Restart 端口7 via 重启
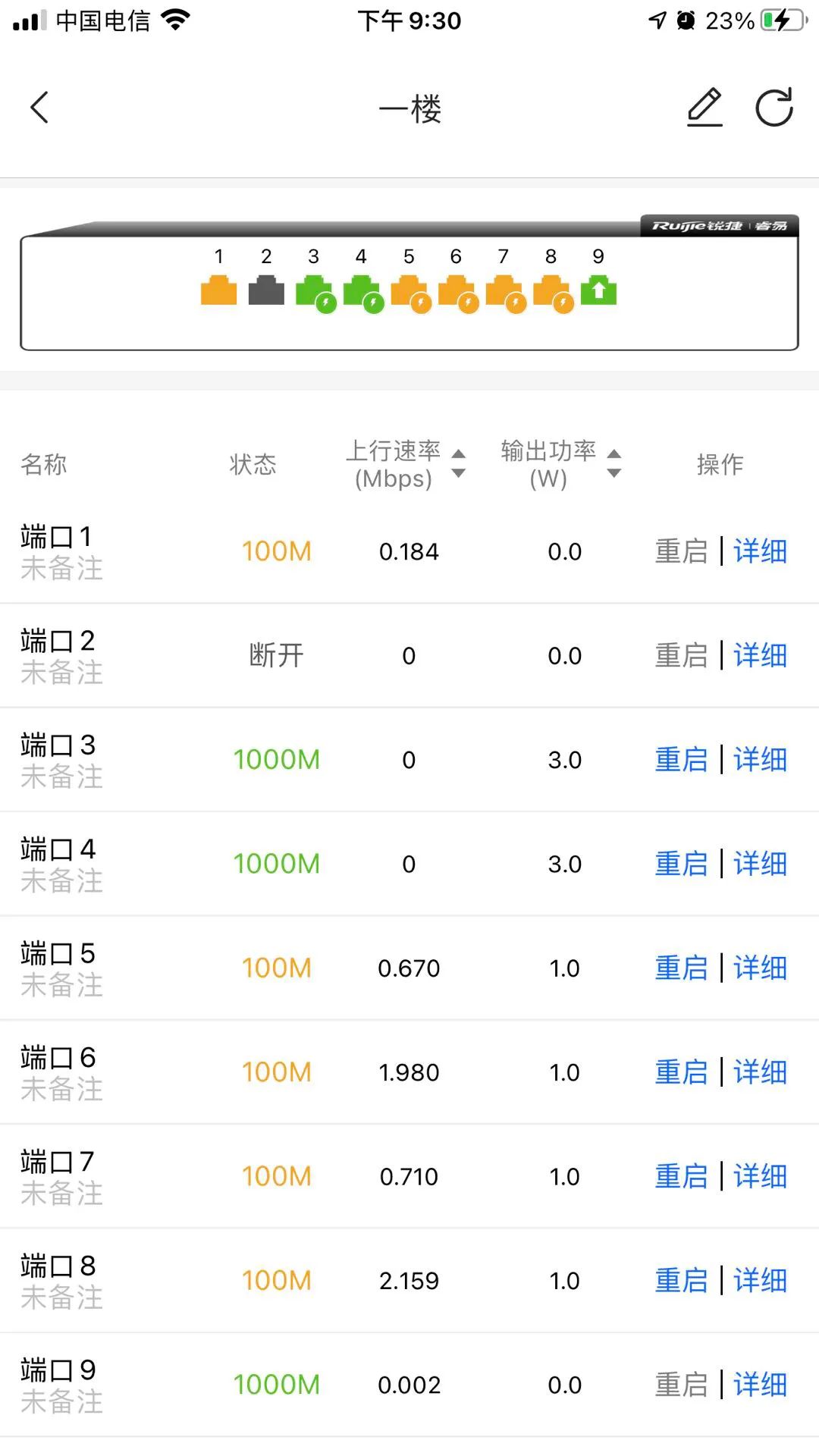 681,1176
